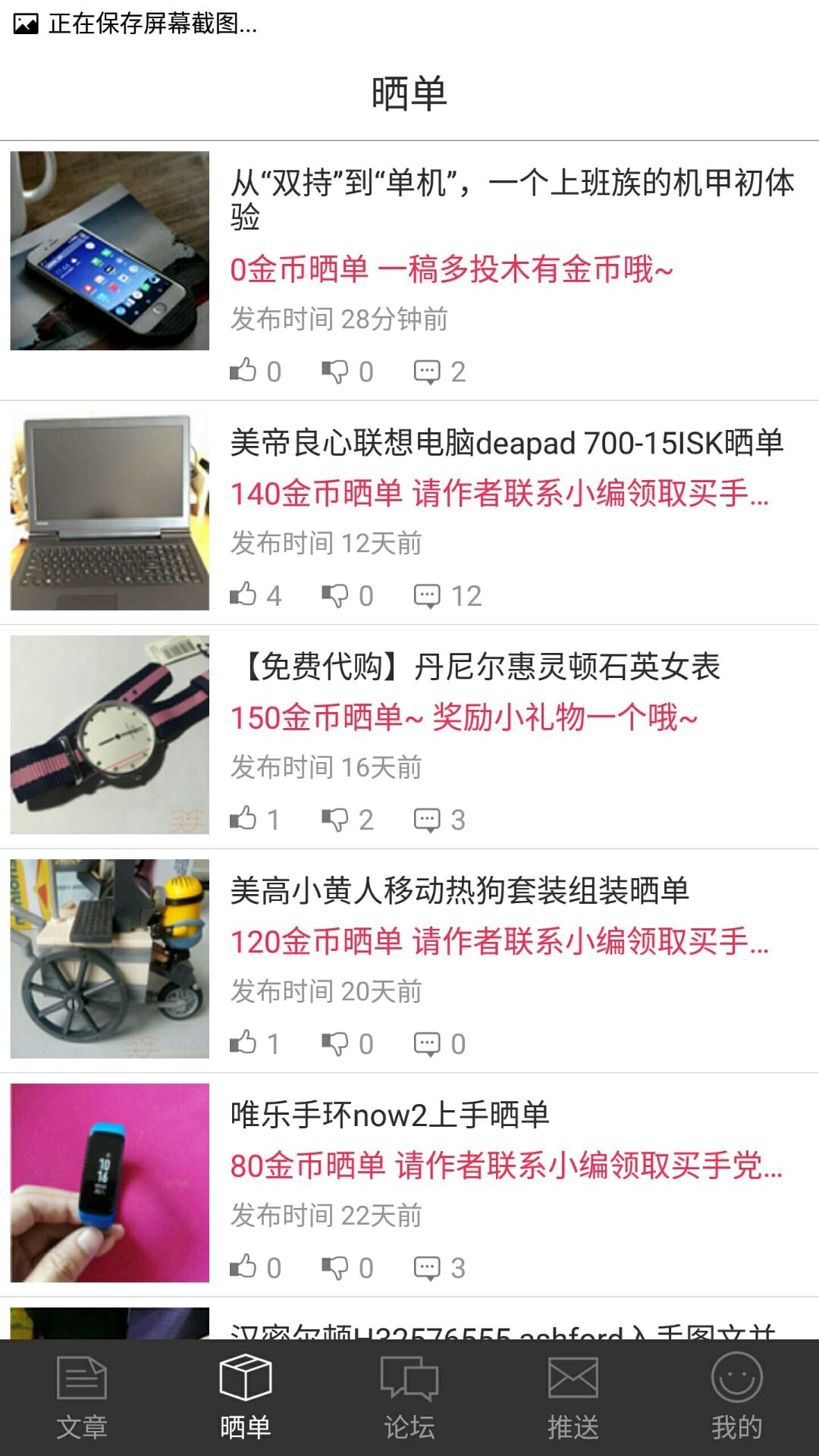
Task: Select the 晒单 tab
Action: click(246, 1399)
